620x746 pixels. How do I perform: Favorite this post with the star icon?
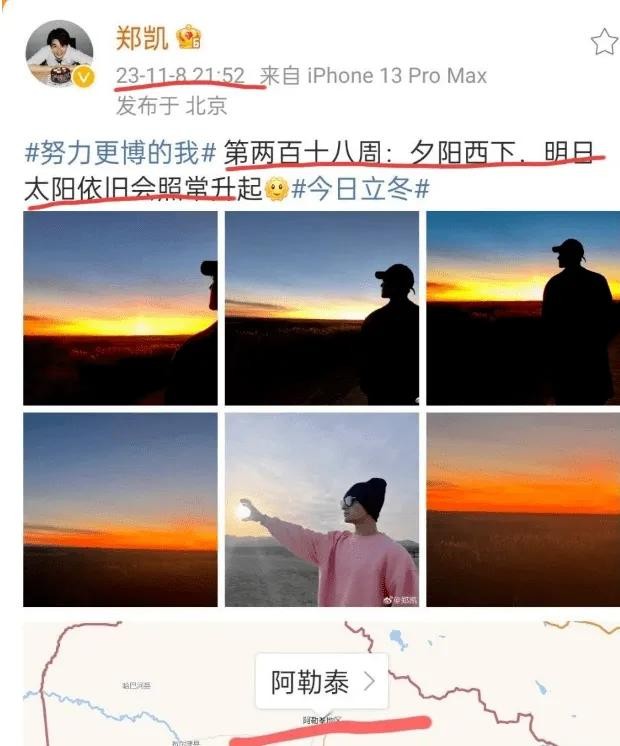603,42
